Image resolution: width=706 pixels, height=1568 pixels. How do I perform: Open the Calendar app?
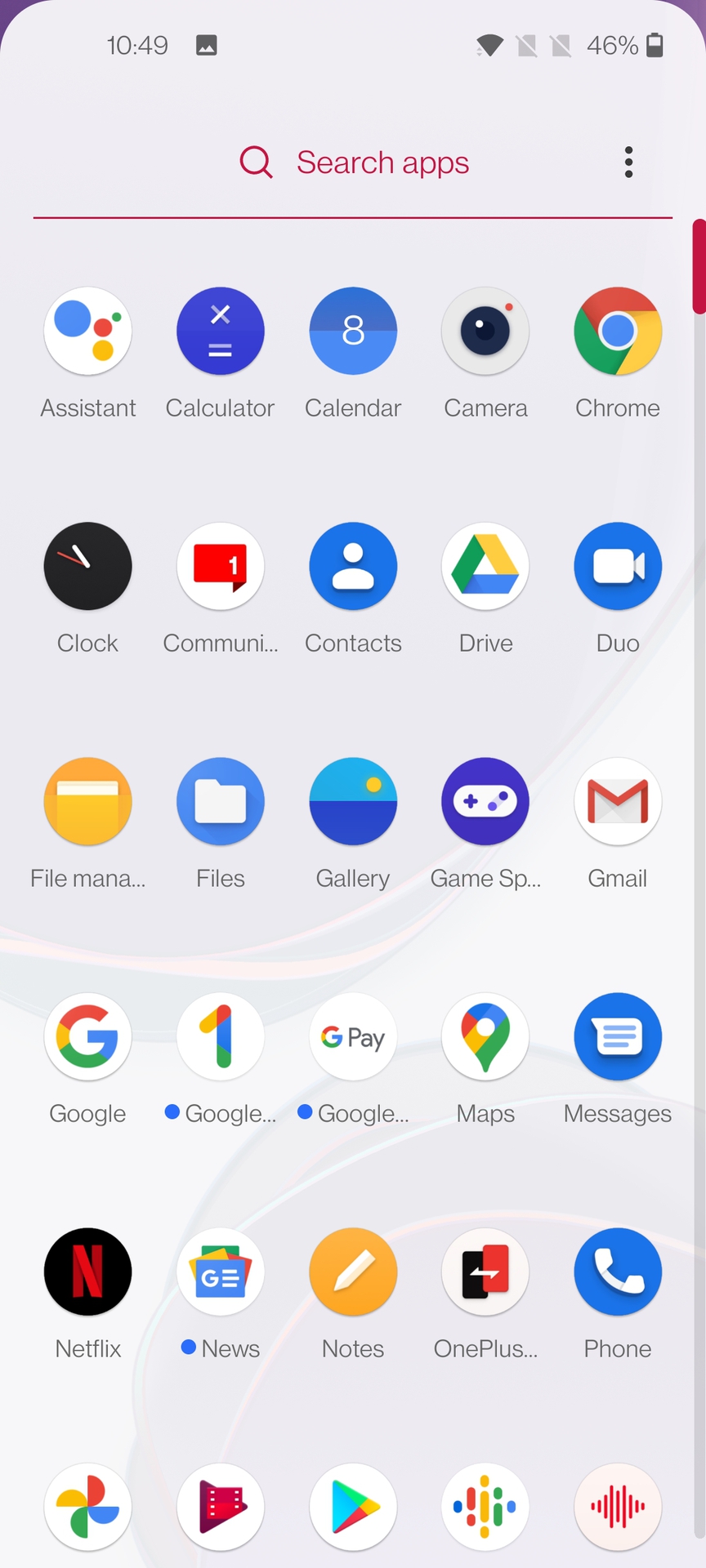(x=353, y=332)
